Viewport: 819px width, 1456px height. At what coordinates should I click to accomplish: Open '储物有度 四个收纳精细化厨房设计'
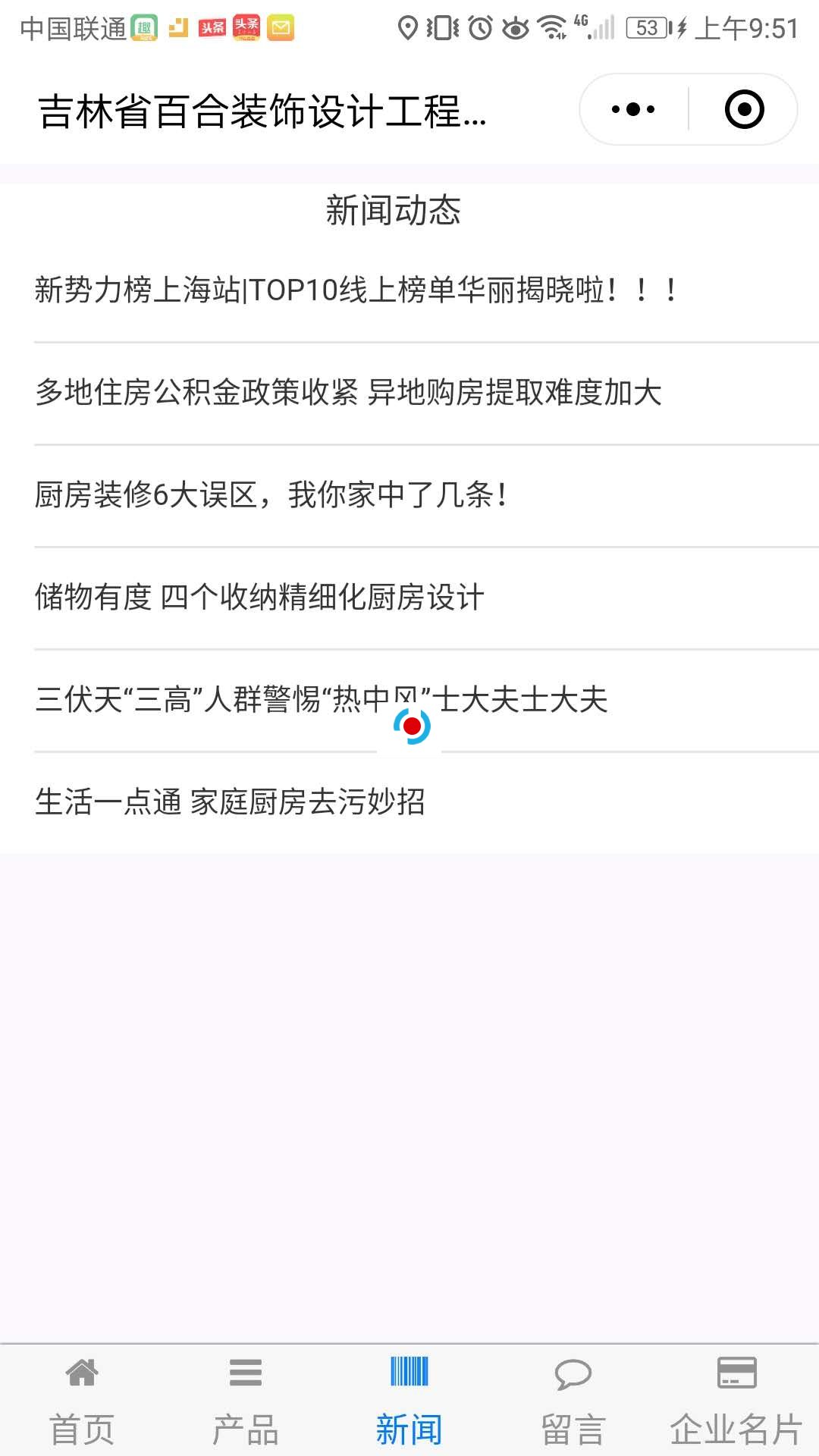click(259, 598)
